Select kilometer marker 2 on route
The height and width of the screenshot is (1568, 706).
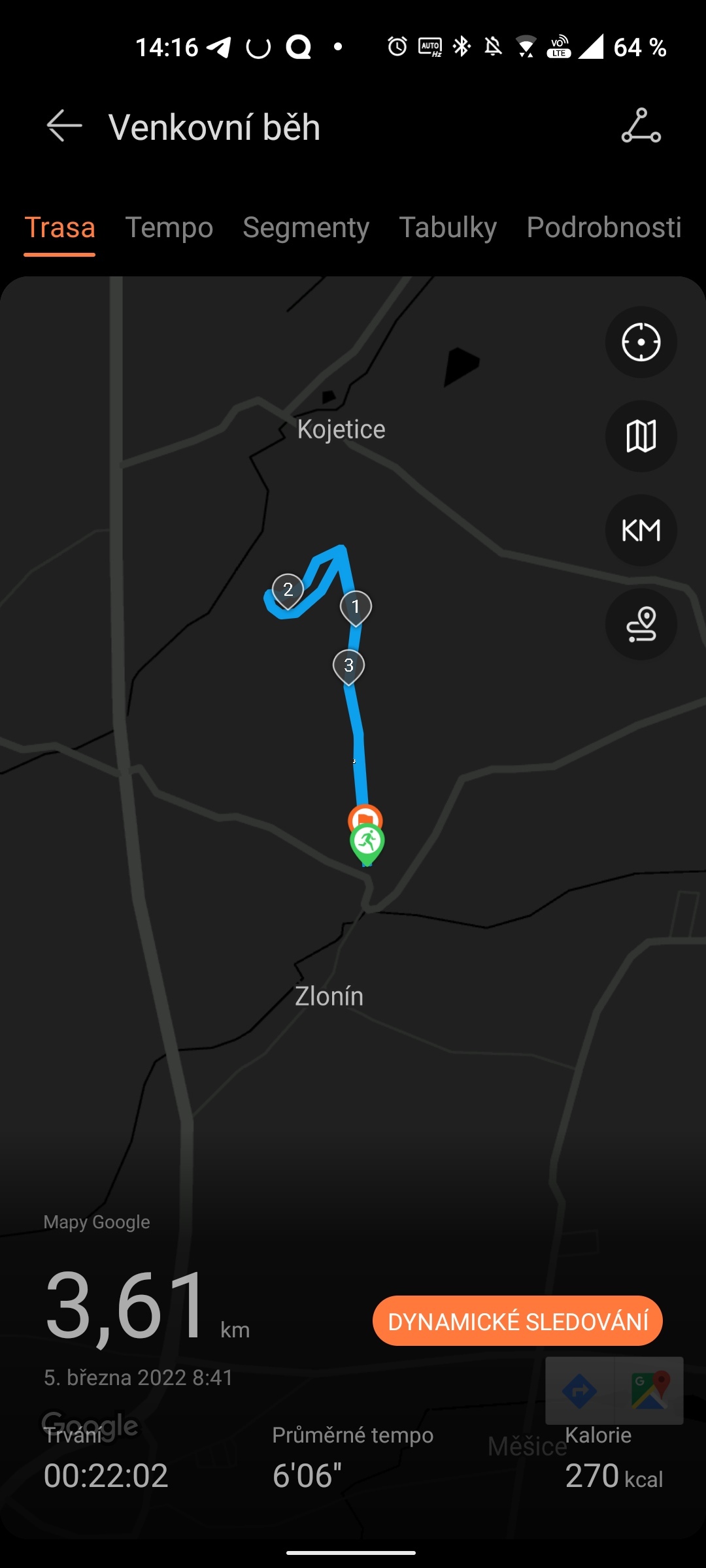point(288,591)
